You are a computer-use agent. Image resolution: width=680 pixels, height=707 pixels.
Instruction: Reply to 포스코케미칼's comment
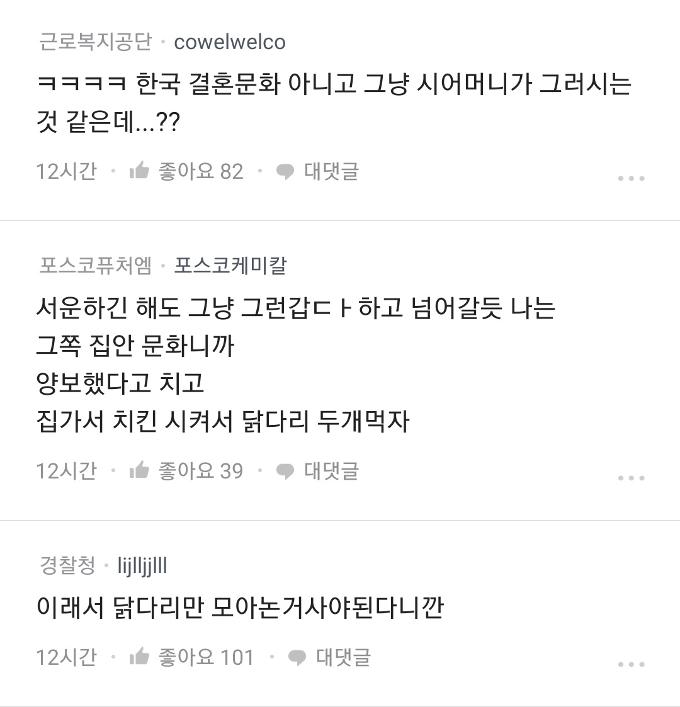(x=317, y=470)
